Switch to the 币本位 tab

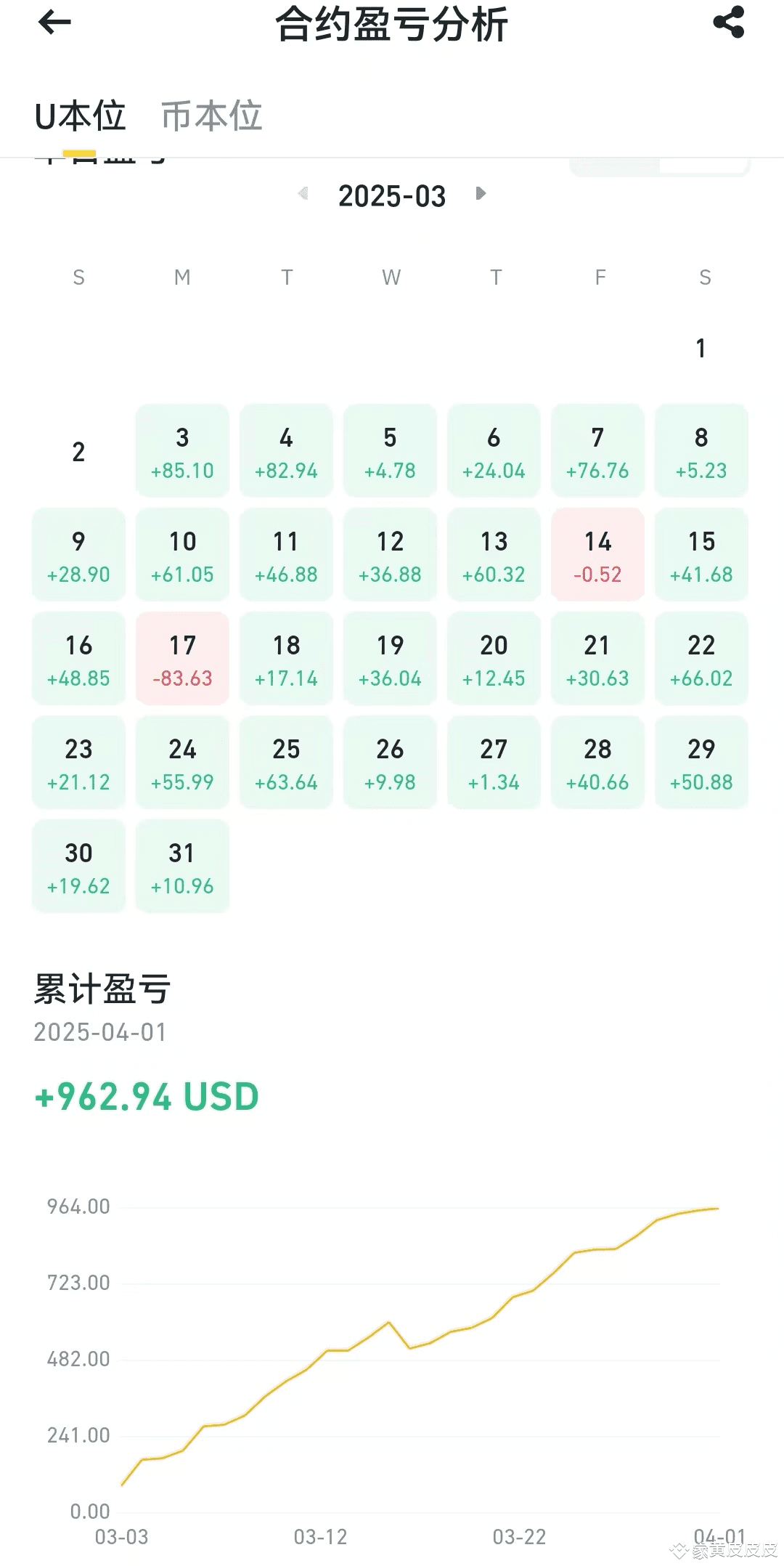(x=211, y=116)
